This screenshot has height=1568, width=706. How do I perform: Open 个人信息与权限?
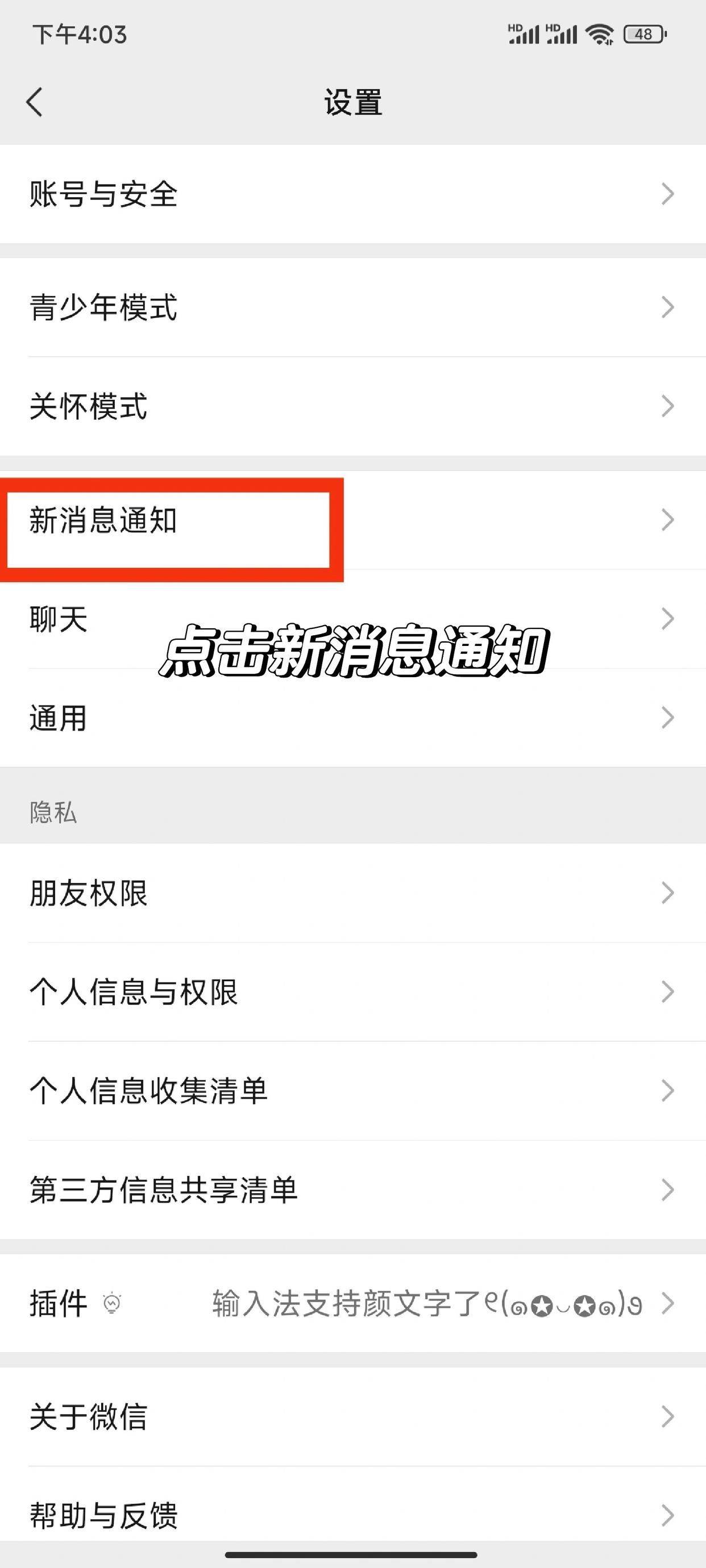pos(134,992)
